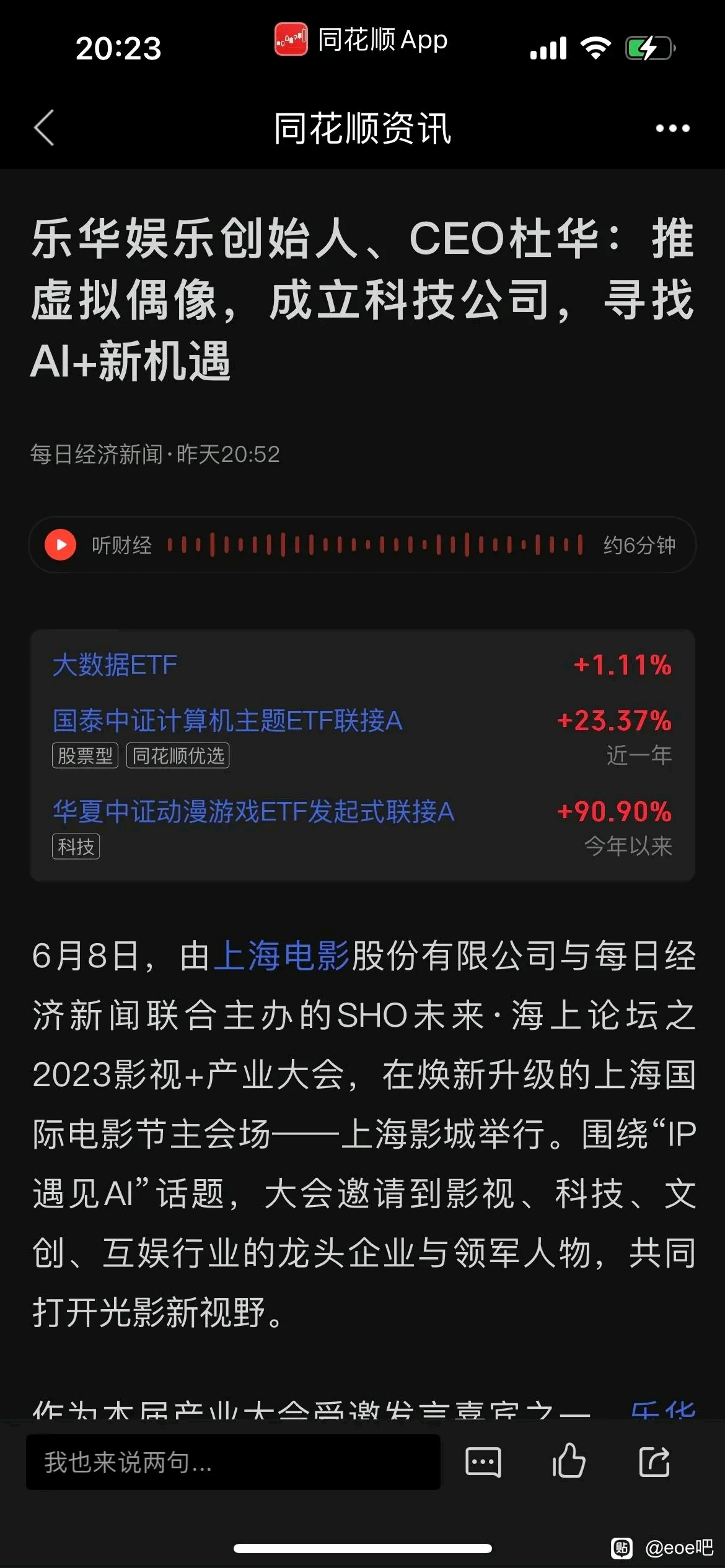
Task: Tap the 我也来说两句 comment field
Action: pyautogui.click(x=233, y=1462)
